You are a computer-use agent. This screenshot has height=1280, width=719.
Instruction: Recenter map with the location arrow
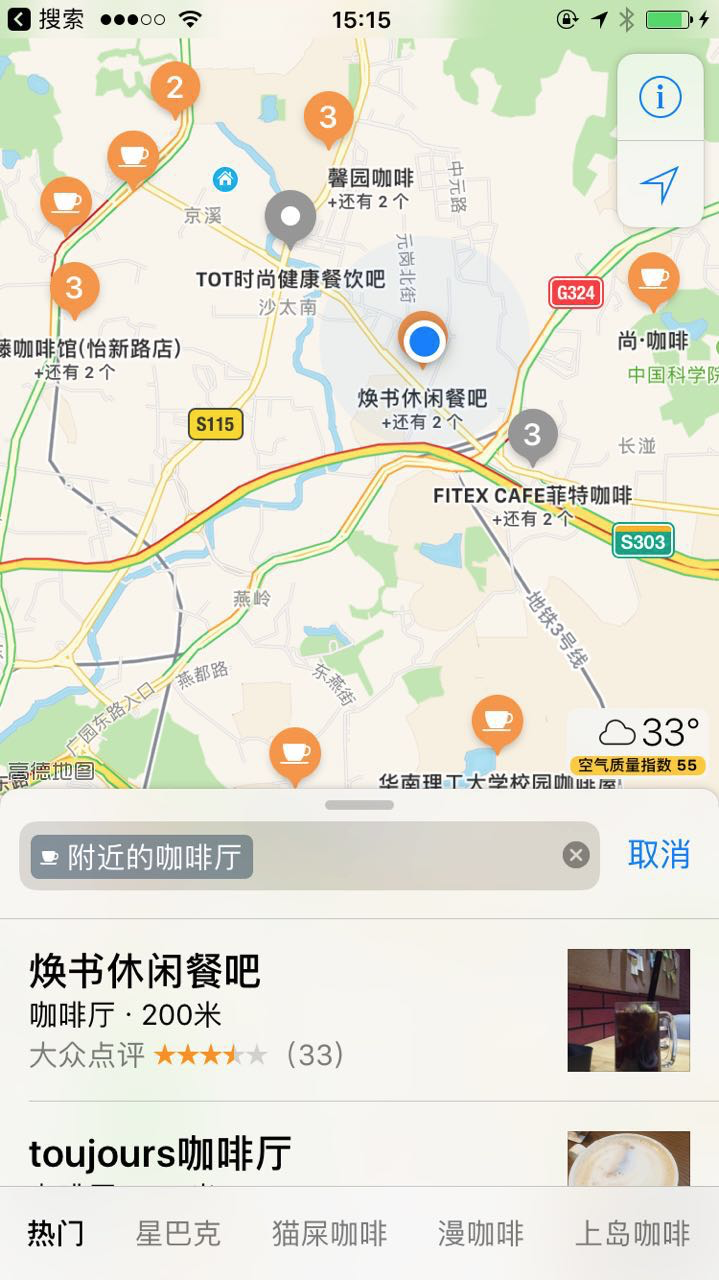660,184
